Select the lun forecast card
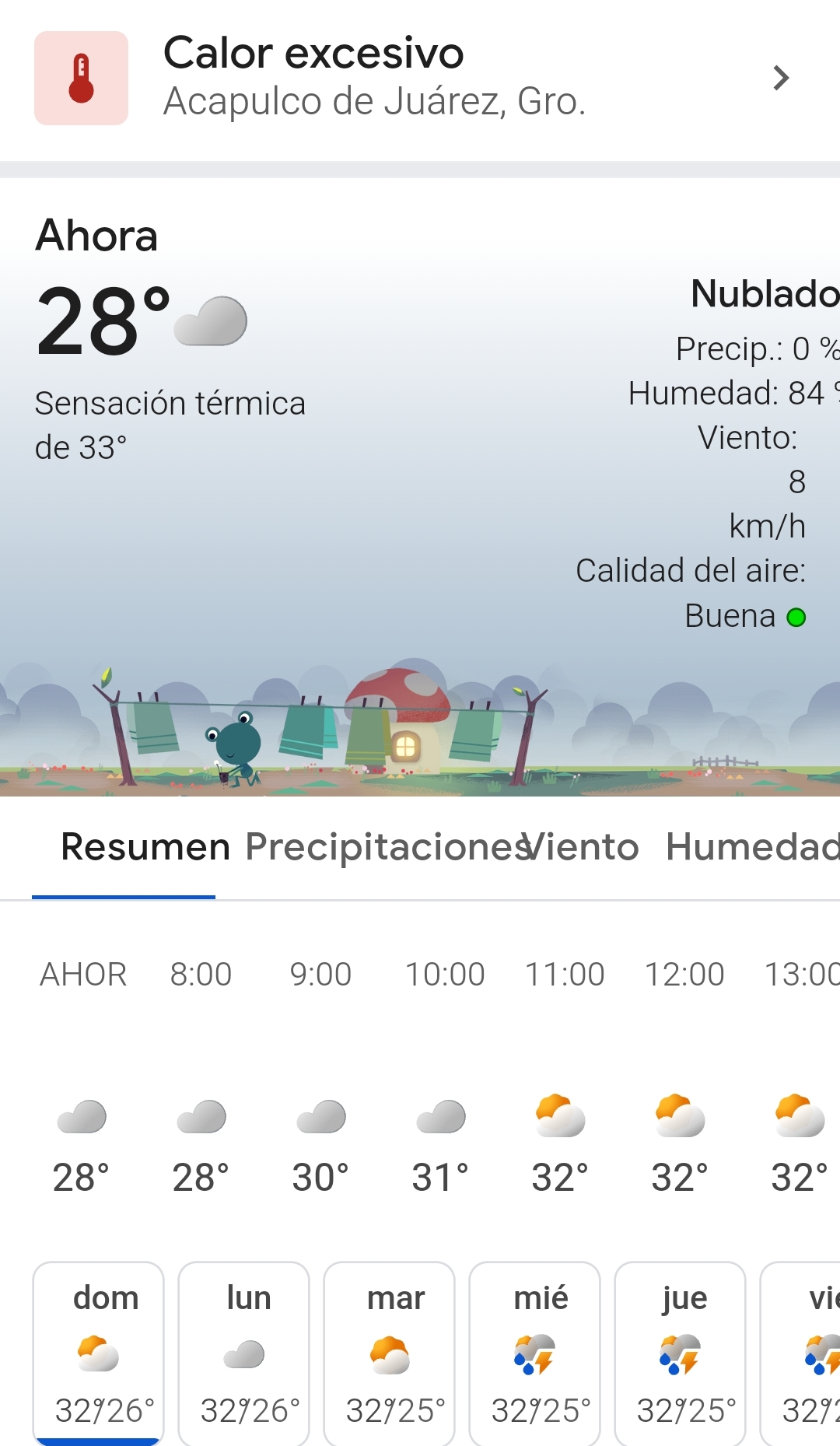 click(x=244, y=1353)
